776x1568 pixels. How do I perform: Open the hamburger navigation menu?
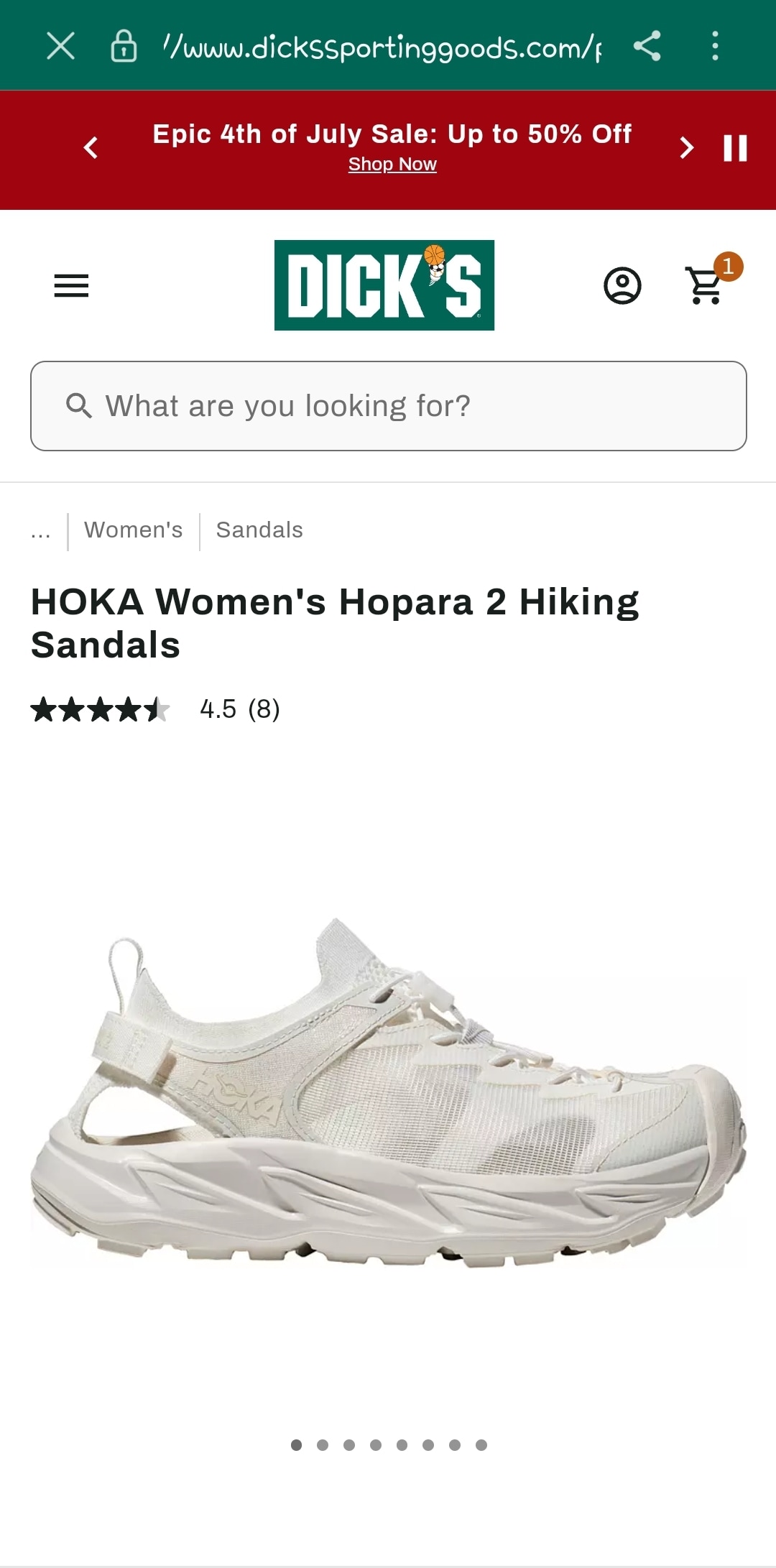click(x=71, y=286)
